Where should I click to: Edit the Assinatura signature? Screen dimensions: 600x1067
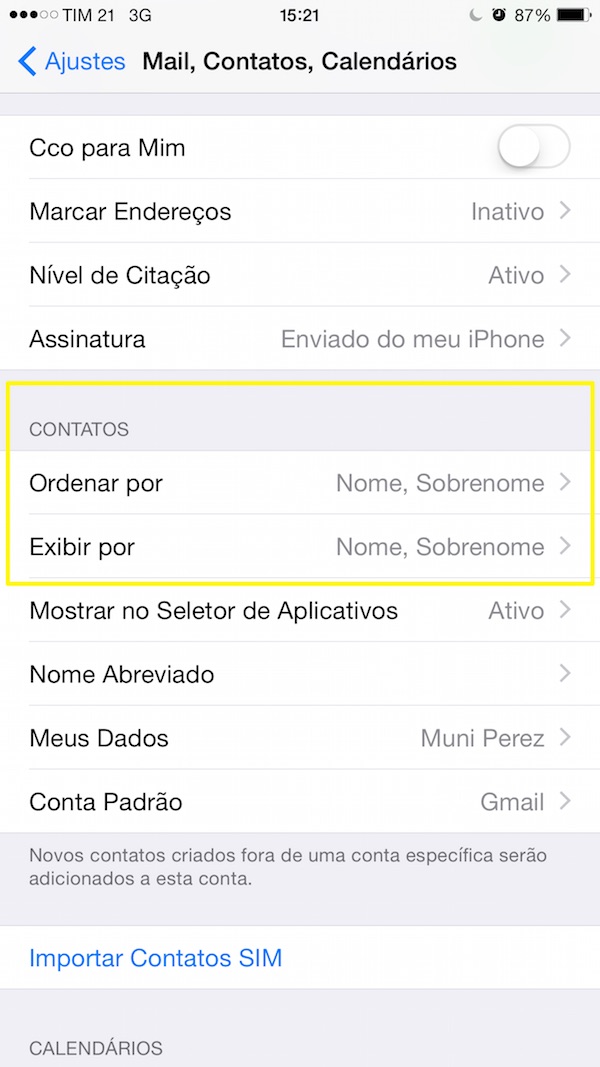click(x=300, y=339)
